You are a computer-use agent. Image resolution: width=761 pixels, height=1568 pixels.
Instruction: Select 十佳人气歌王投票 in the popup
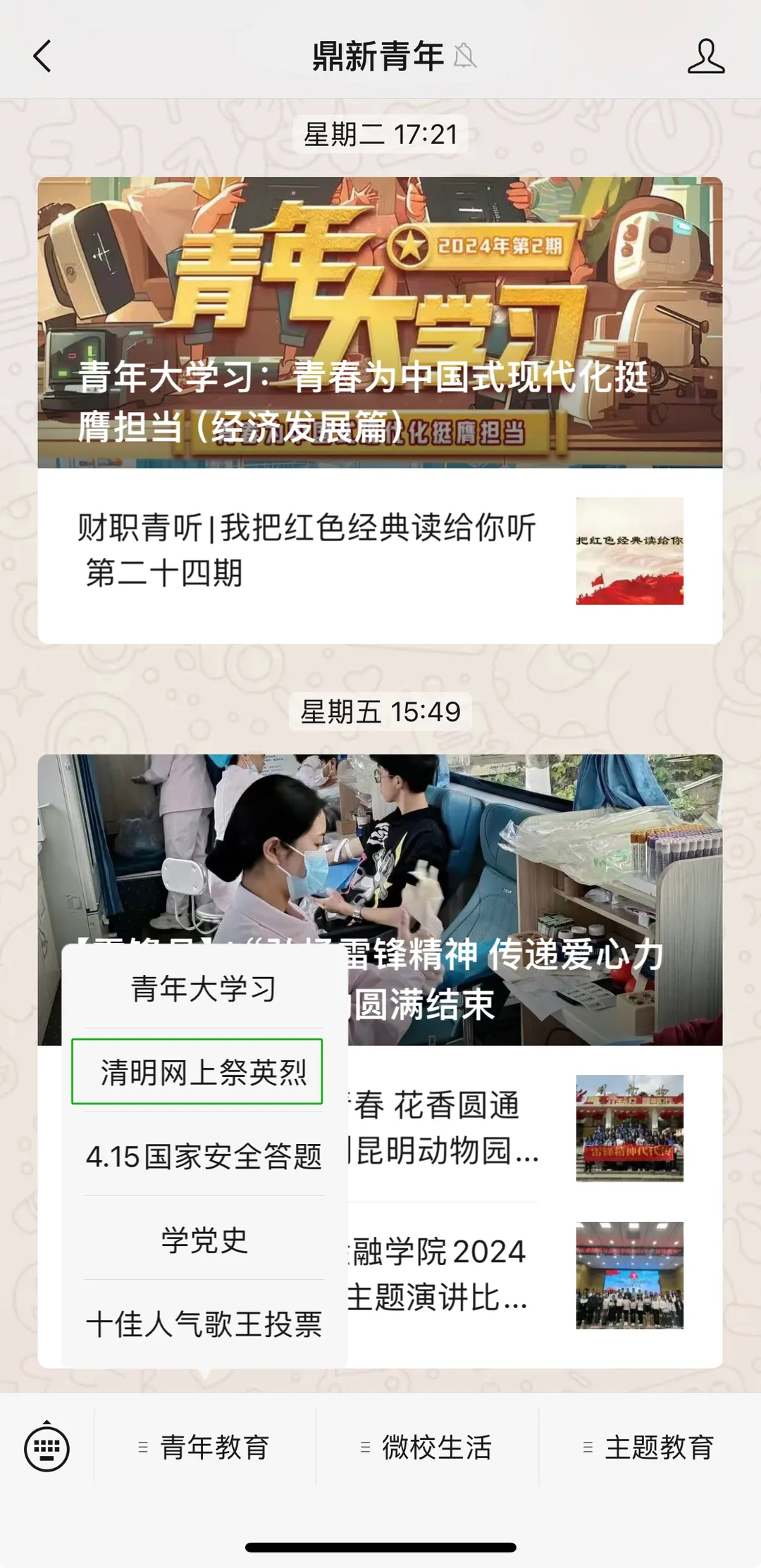(203, 1325)
